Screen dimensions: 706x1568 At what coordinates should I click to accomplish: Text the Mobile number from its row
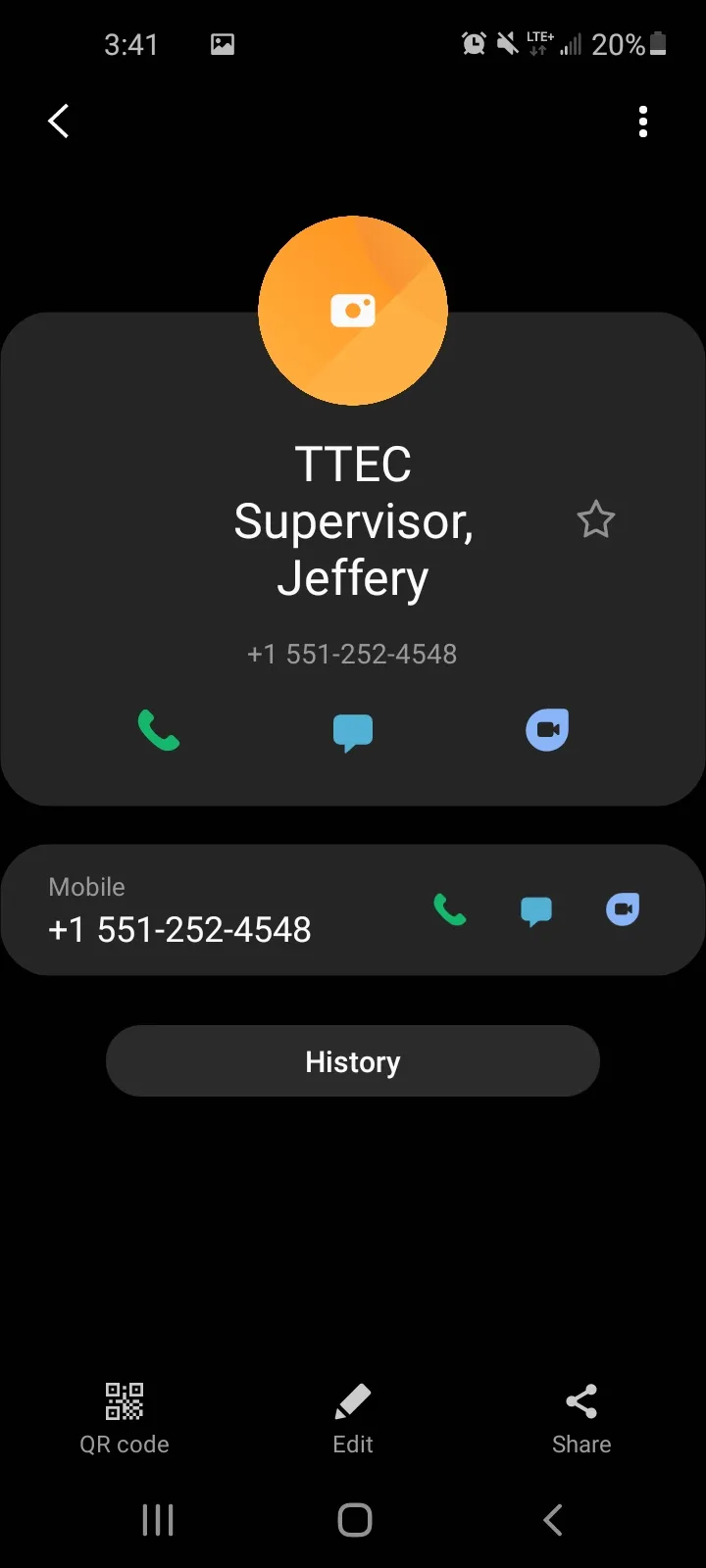point(536,911)
